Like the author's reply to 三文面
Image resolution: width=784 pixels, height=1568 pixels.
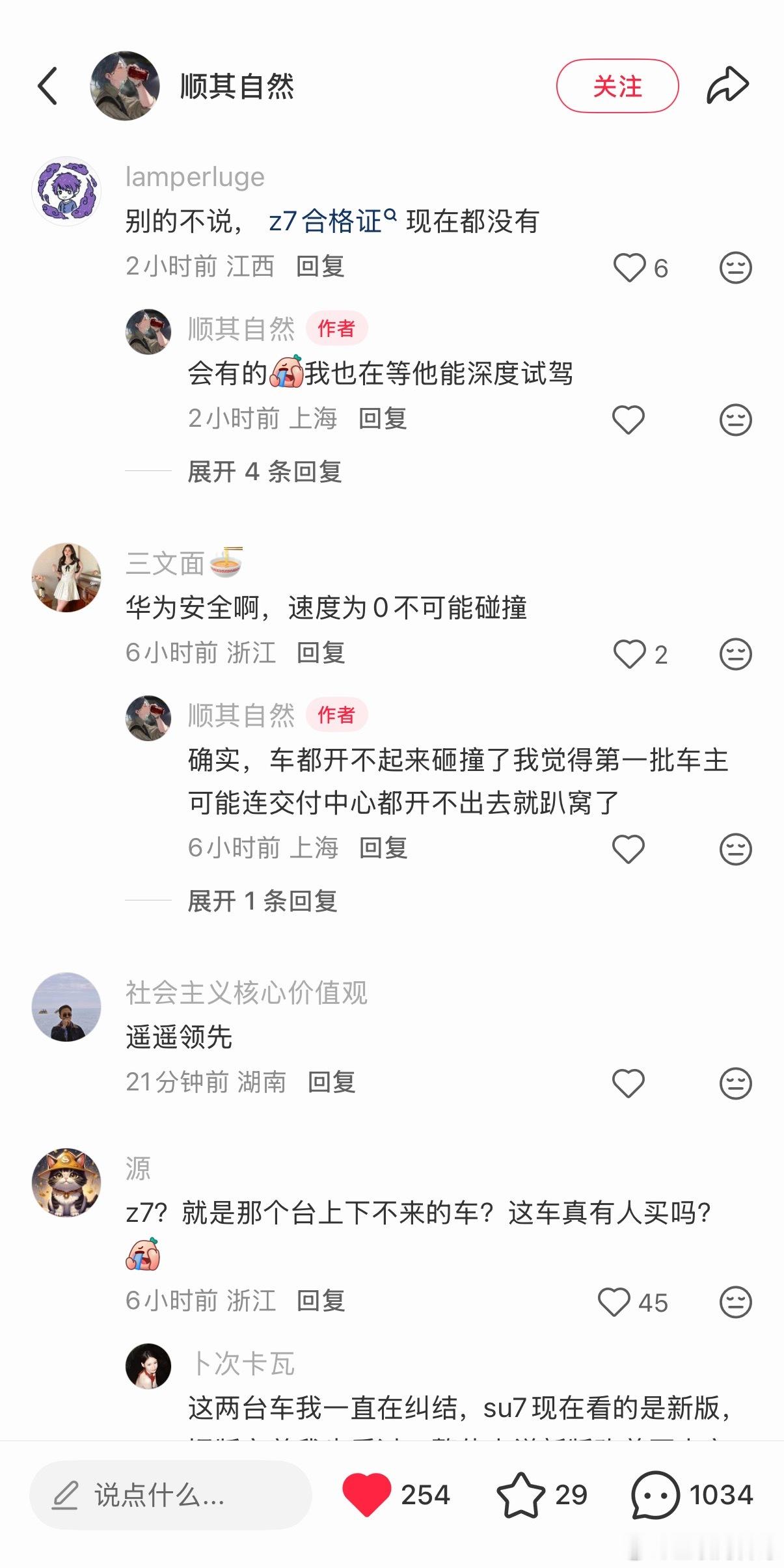627,850
